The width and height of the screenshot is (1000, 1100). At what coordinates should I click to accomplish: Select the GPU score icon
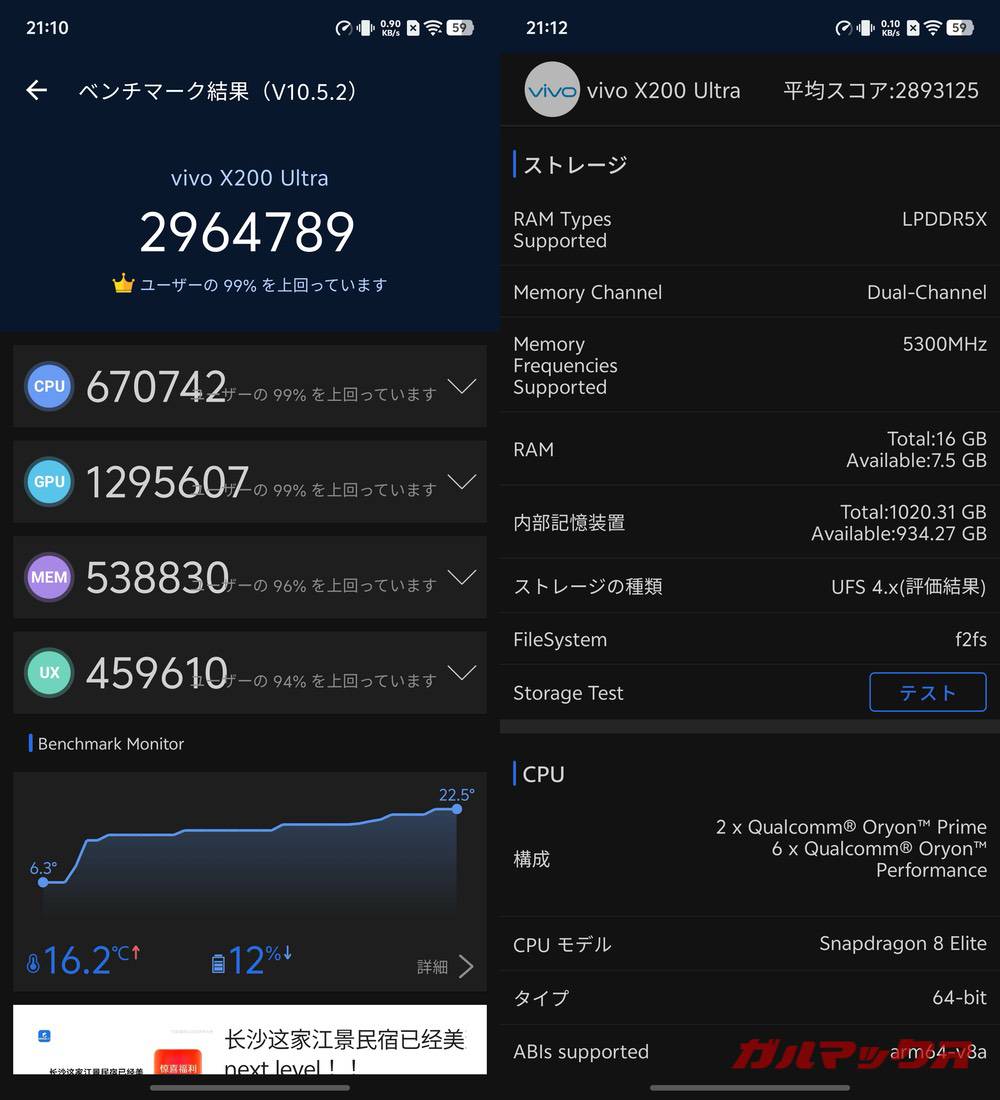coord(49,481)
